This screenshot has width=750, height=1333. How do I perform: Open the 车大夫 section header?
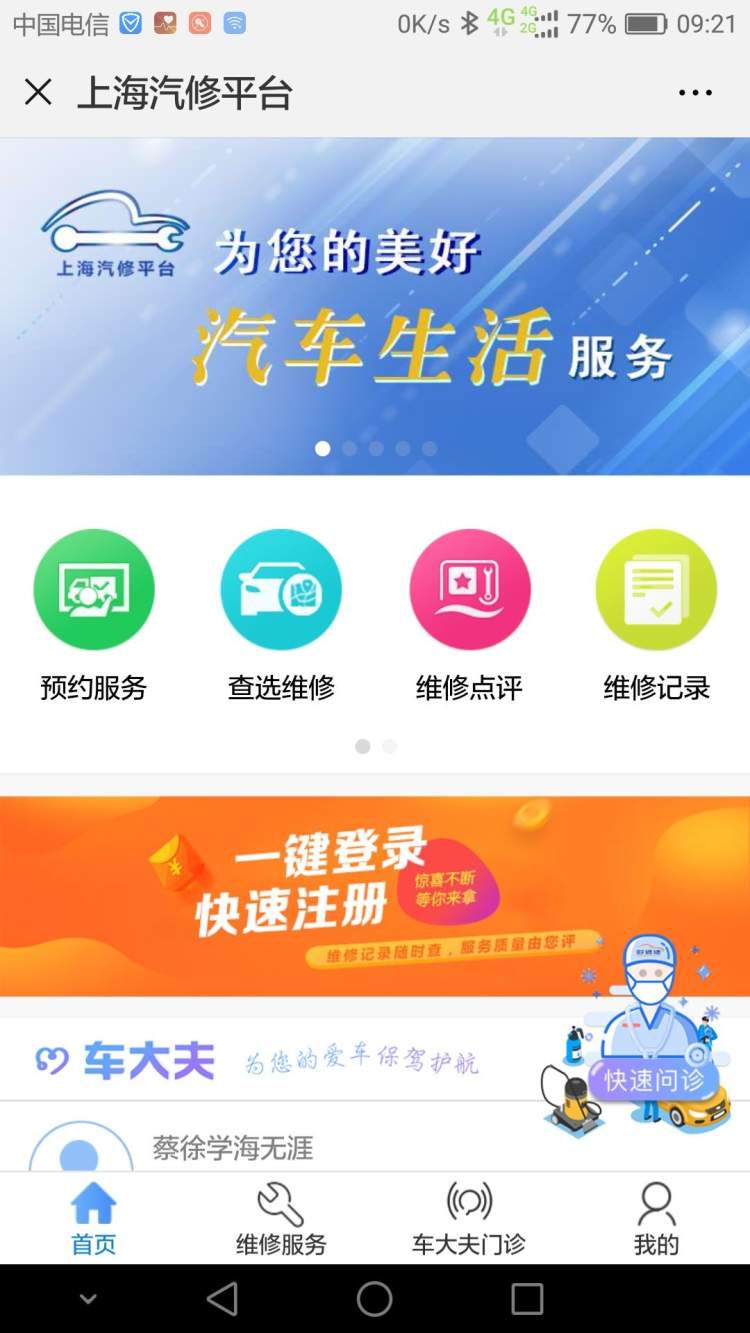260,1061
